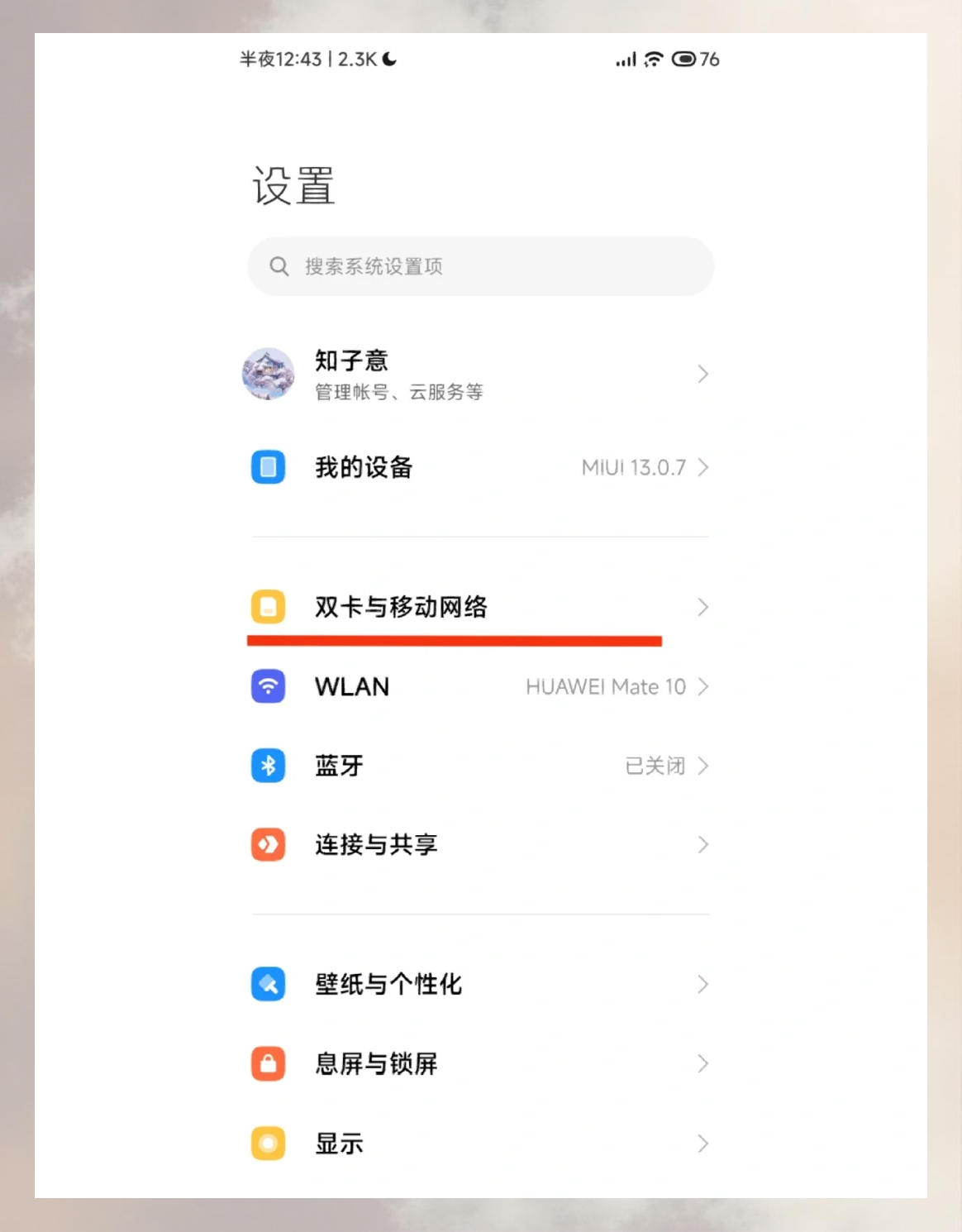Open 我的设备 device info
The width and height of the screenshot is (962, 1232).
[479, 468]
